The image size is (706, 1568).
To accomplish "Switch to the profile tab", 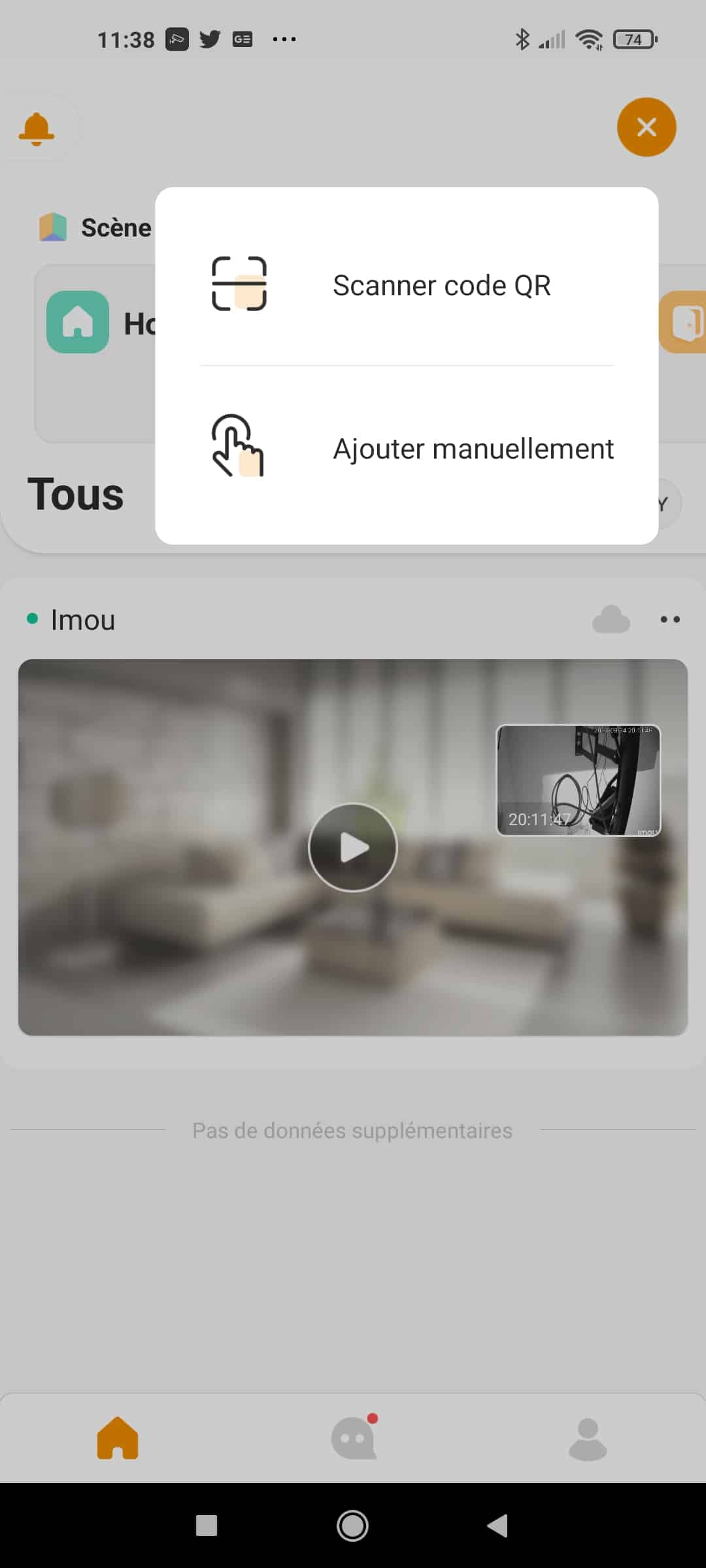I will click(588, 1438).
